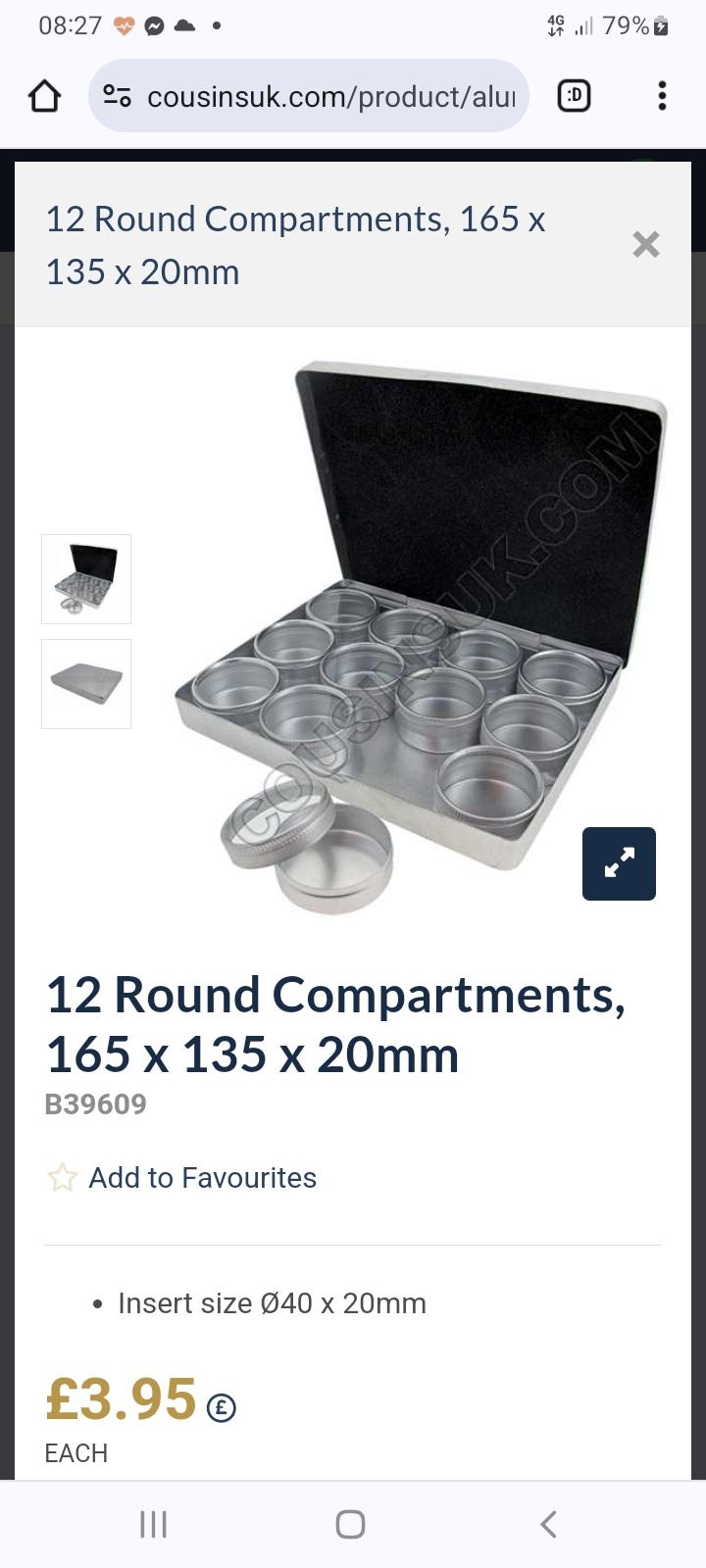
Task: Open the browser home page
Action: (45, 96)
